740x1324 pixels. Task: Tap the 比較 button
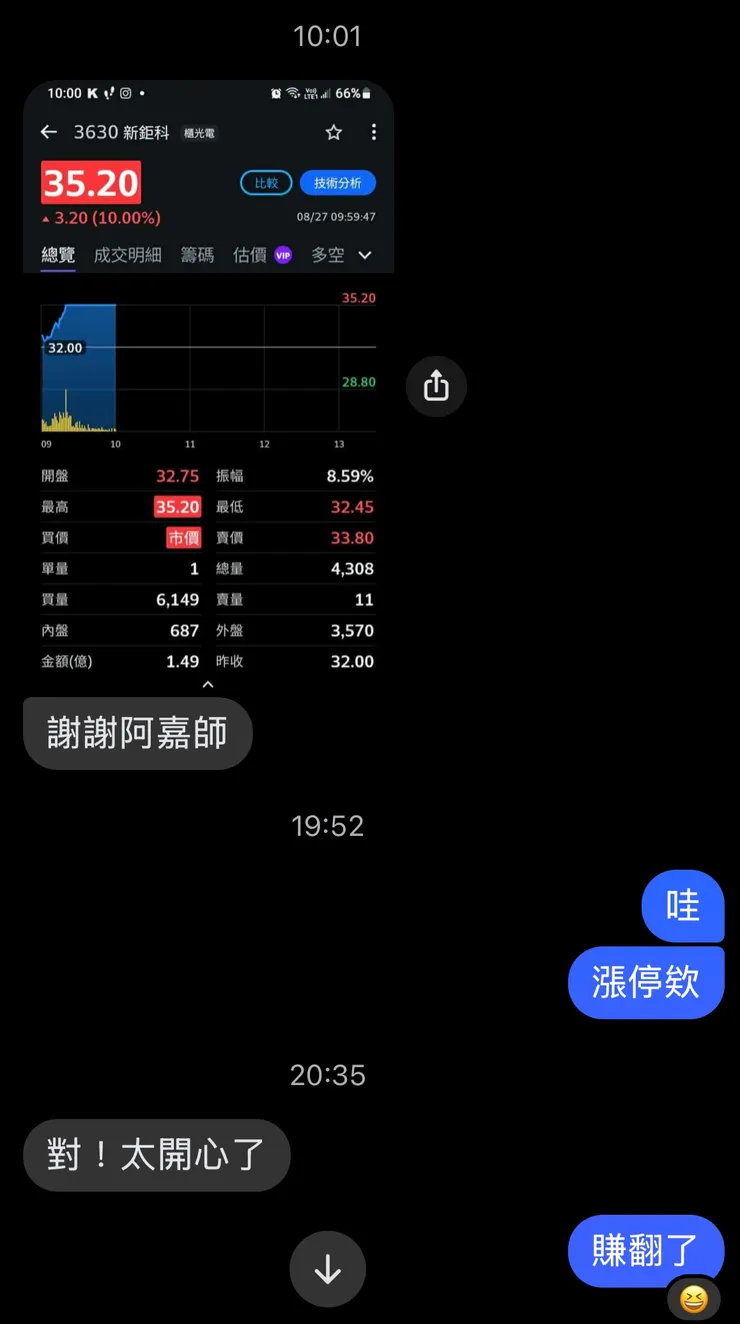266,182
